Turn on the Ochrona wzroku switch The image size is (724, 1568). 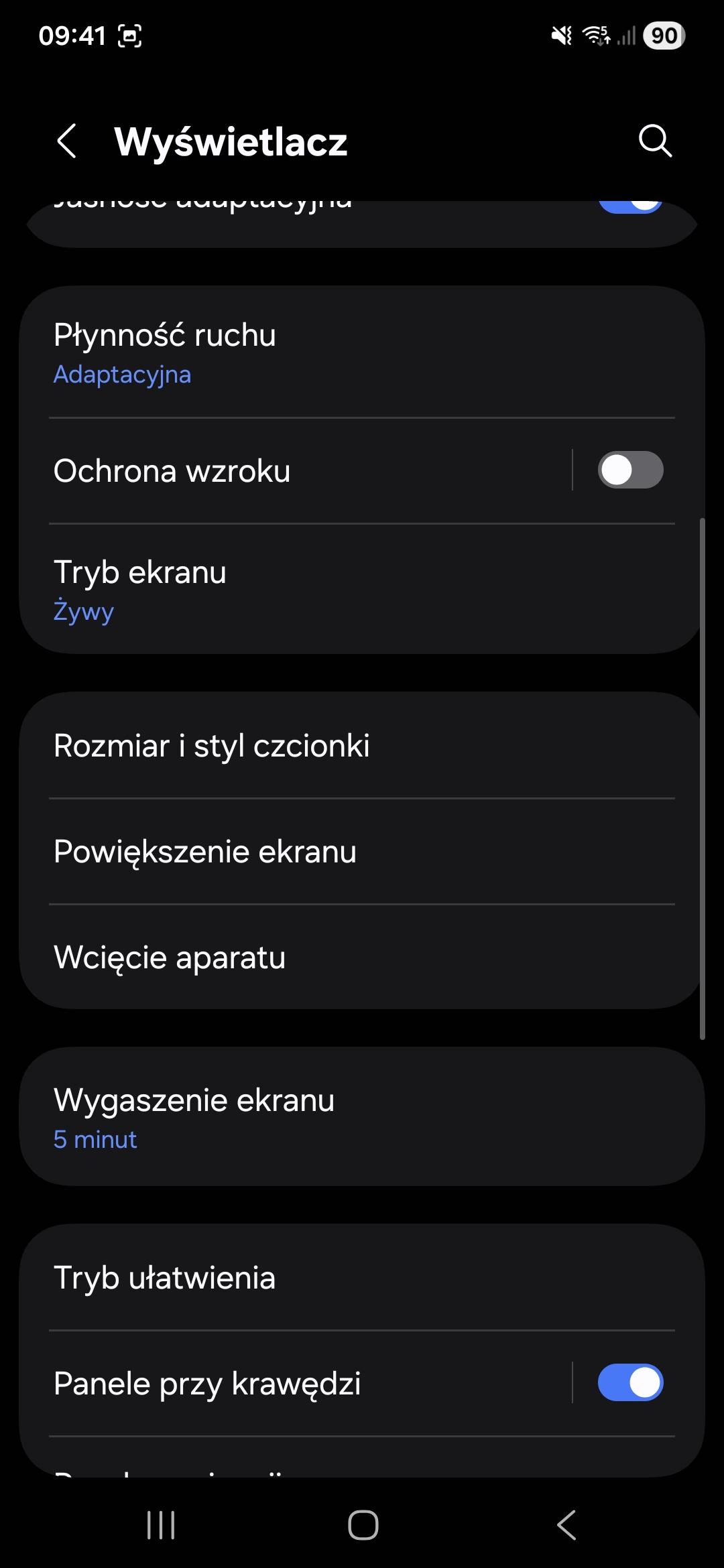click(630, 470)
